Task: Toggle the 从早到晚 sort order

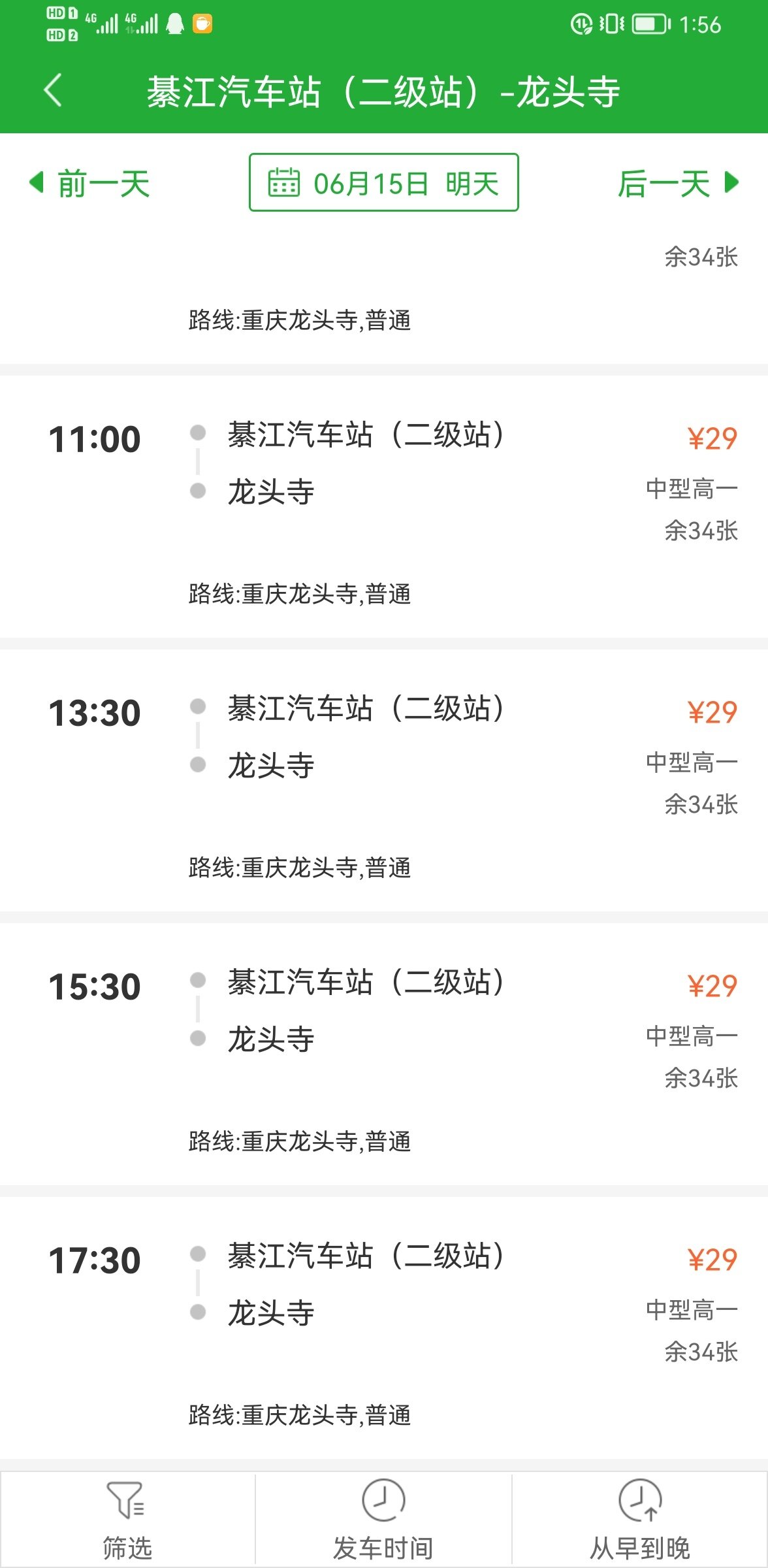Action: [x=640, y=1521]
